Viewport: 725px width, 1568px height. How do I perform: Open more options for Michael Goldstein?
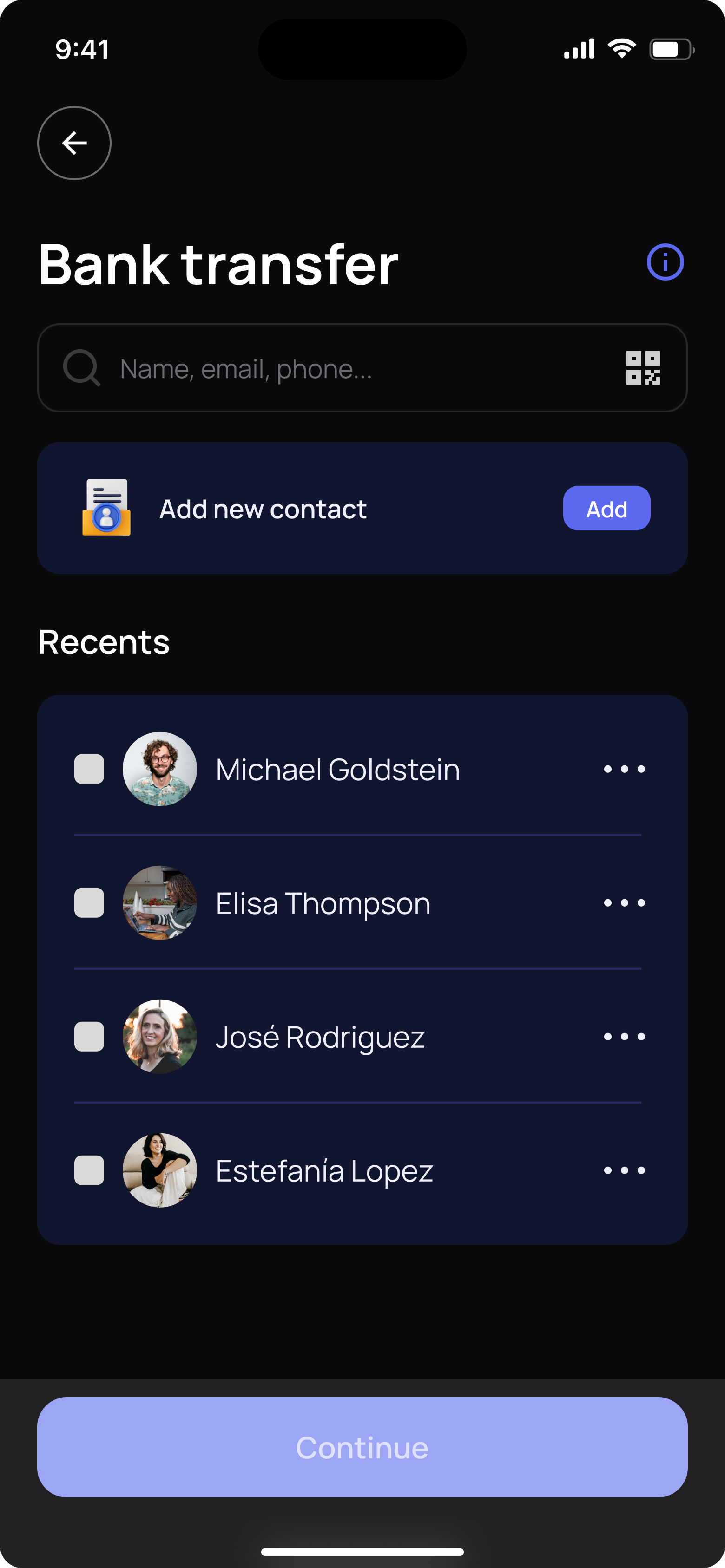coord(624,769)
